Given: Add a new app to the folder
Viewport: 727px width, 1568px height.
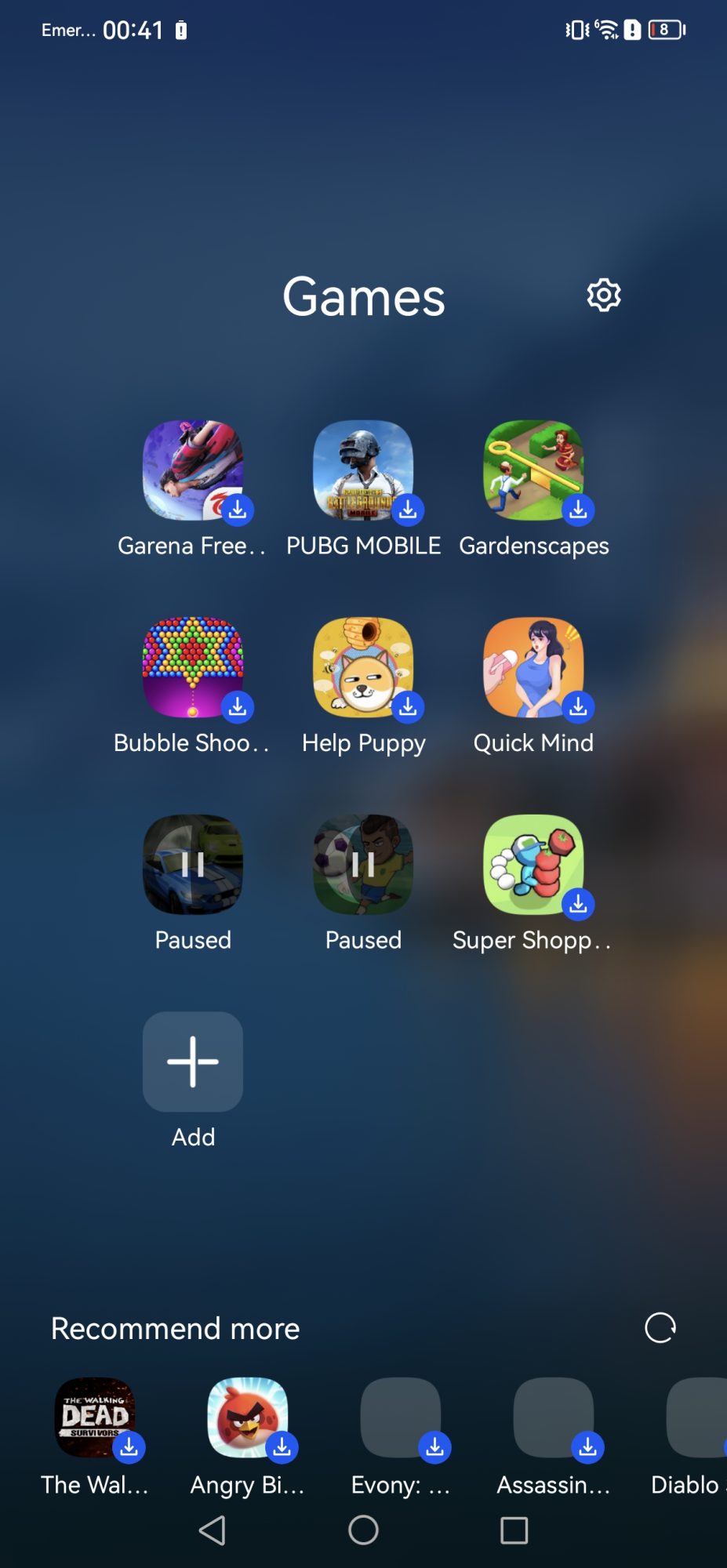Looking at the screenshot, I should (x=192, y=1062).
